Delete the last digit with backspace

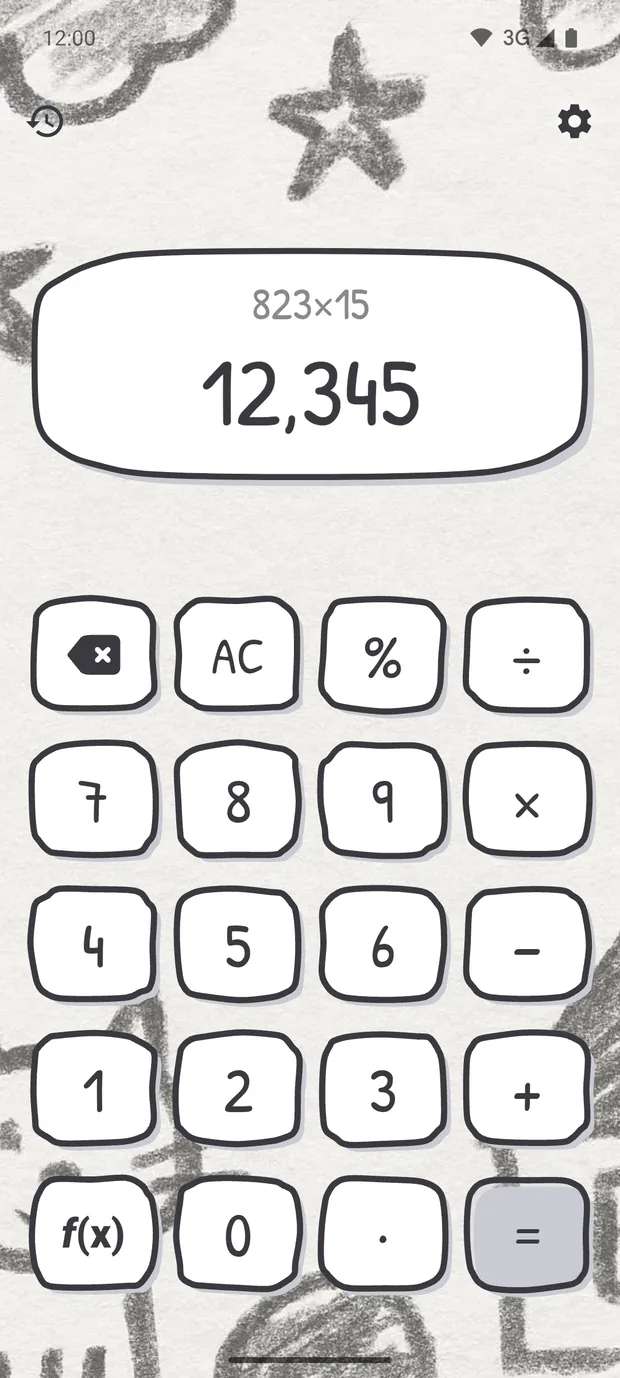click(x=93, y=656)
